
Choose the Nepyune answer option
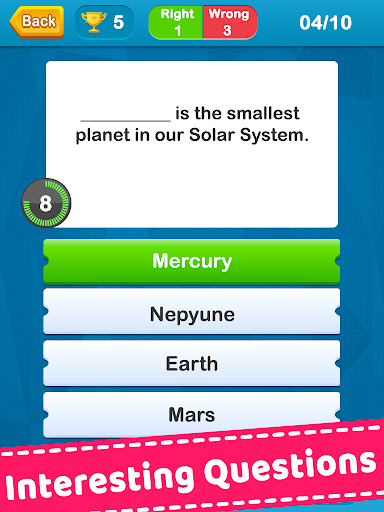[192, 312]
